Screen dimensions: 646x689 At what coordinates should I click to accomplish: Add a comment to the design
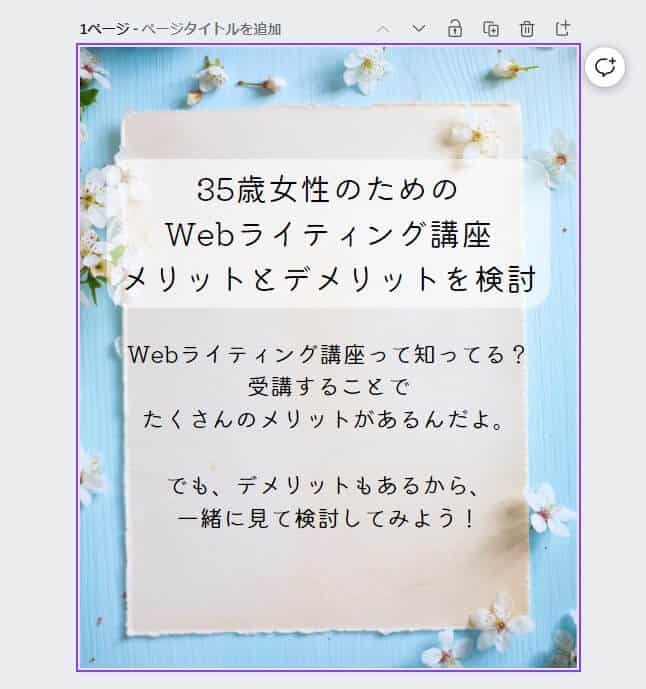pyautogui.click(x=605, y=67)
